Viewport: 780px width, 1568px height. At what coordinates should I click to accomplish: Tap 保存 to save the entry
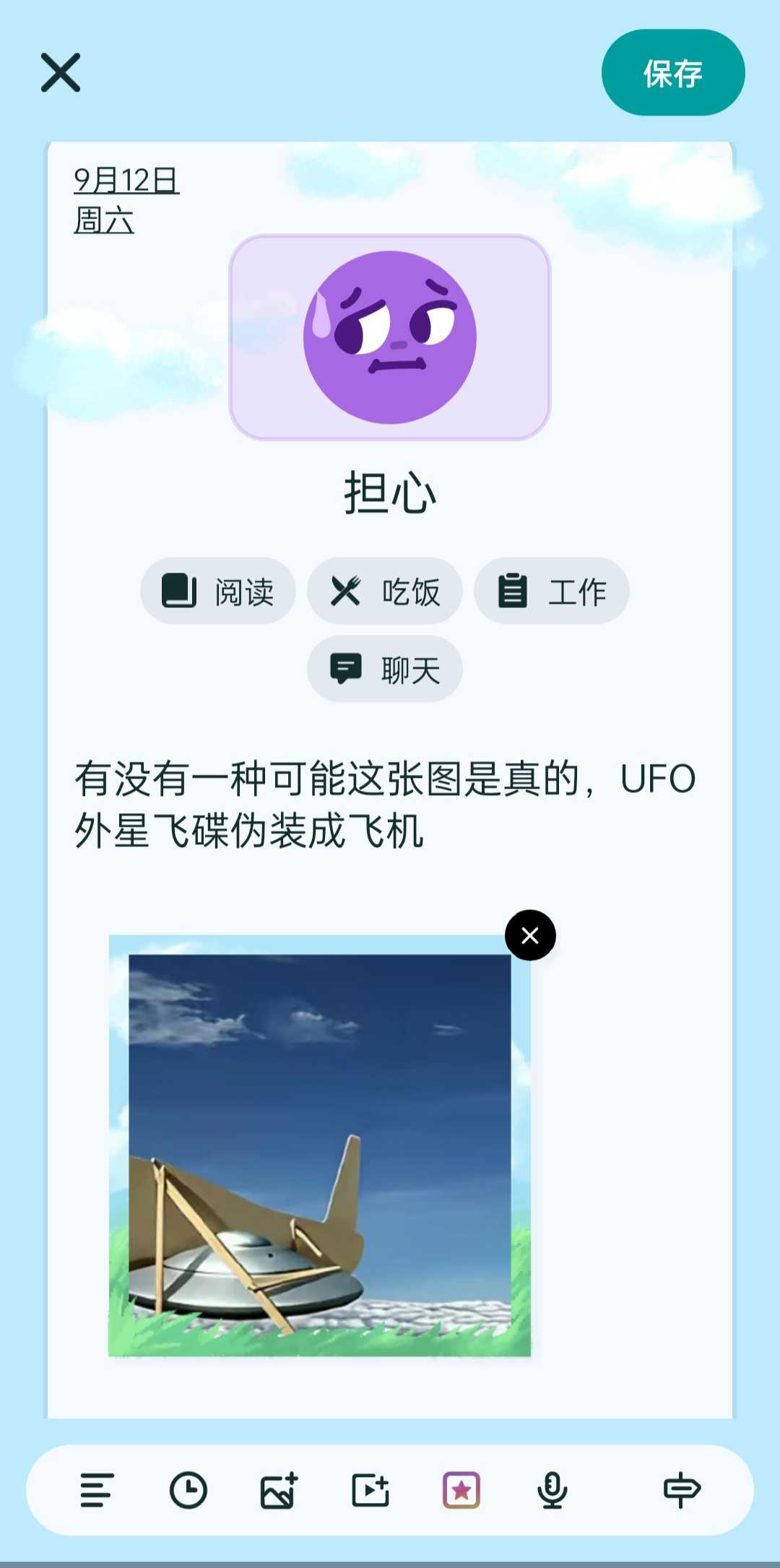(x=673, y=73)
